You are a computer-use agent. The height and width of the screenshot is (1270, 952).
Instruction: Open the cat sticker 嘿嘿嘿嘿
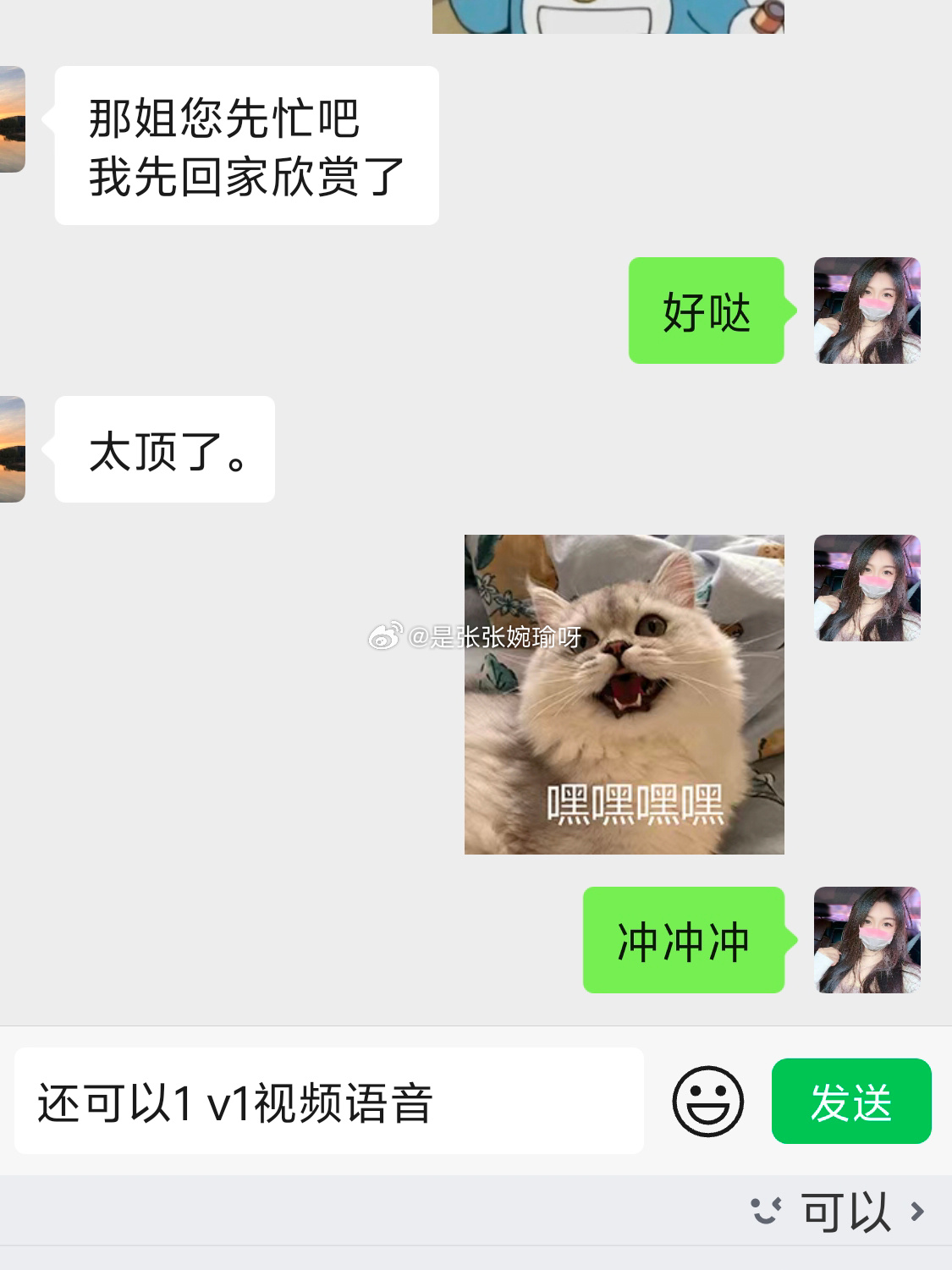coord(624,694)
